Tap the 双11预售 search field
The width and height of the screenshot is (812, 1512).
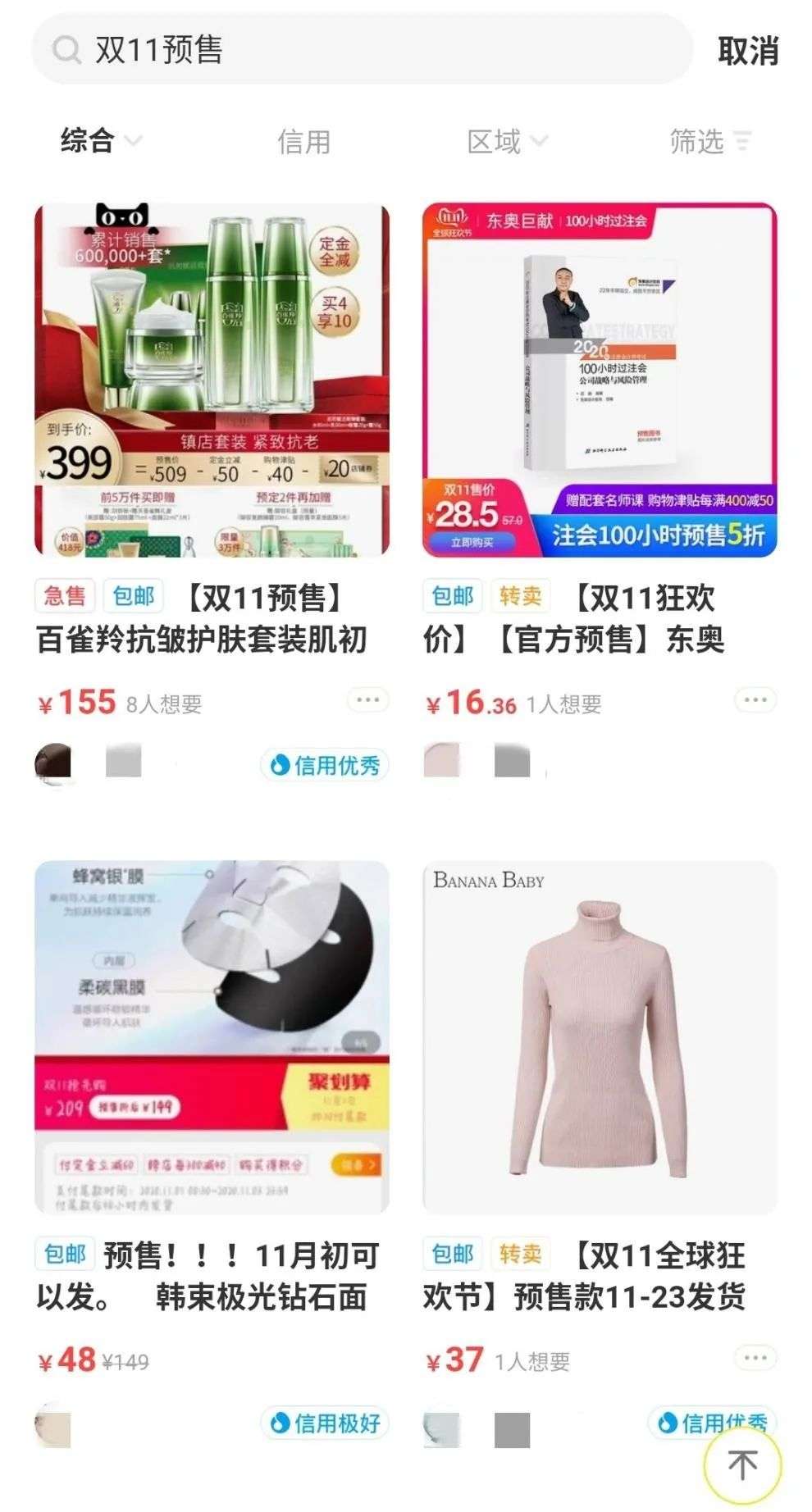(x=363, y=49)
